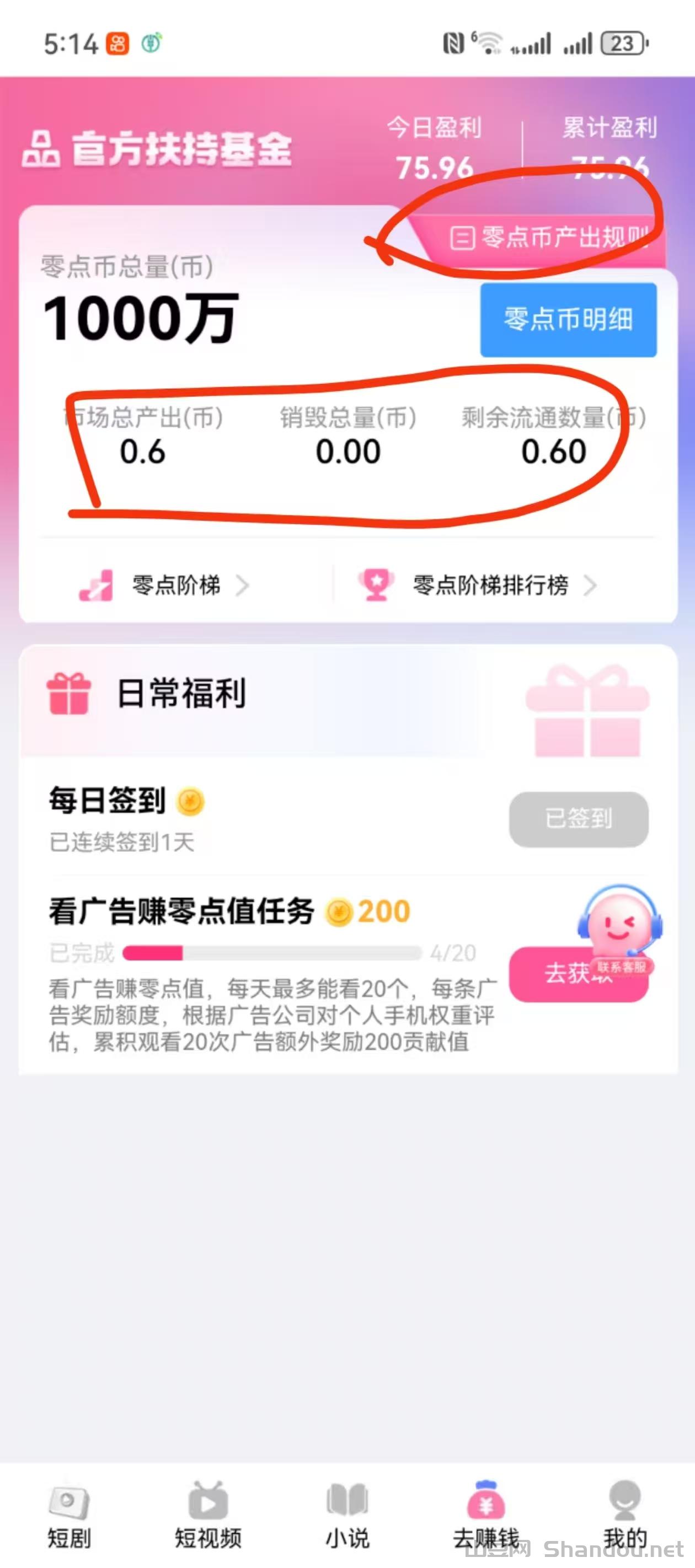Open 零点币产出规则 rules link
The image size is (695, 1568).
coord(547,238)
